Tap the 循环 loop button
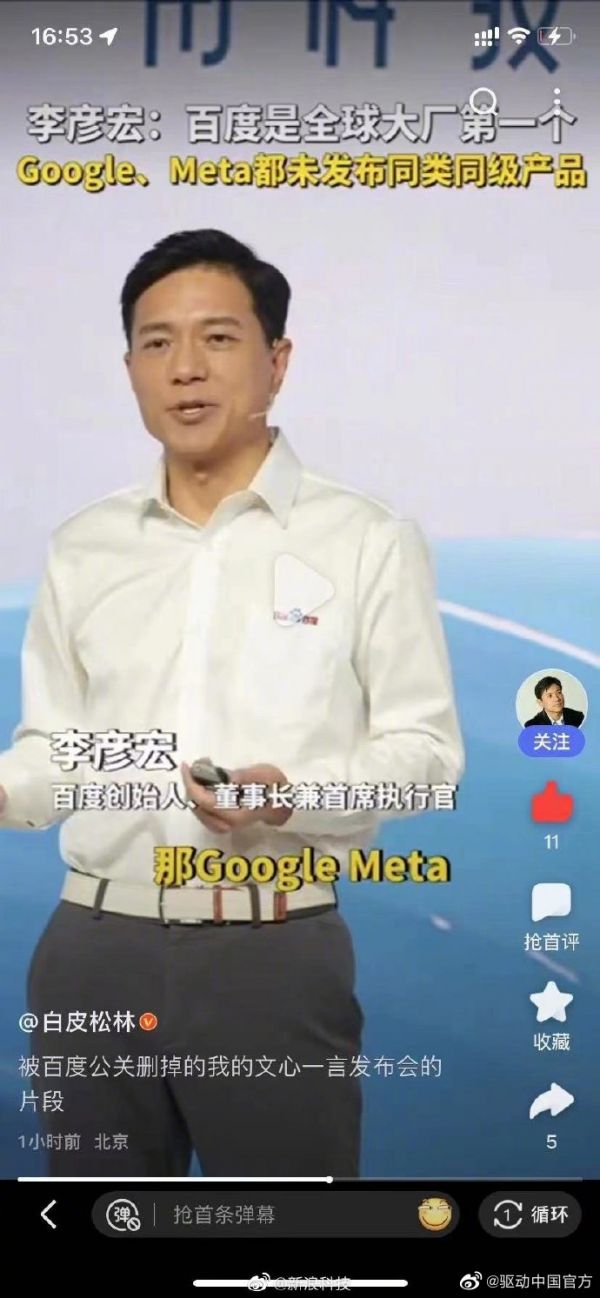 coord(530,1214)
